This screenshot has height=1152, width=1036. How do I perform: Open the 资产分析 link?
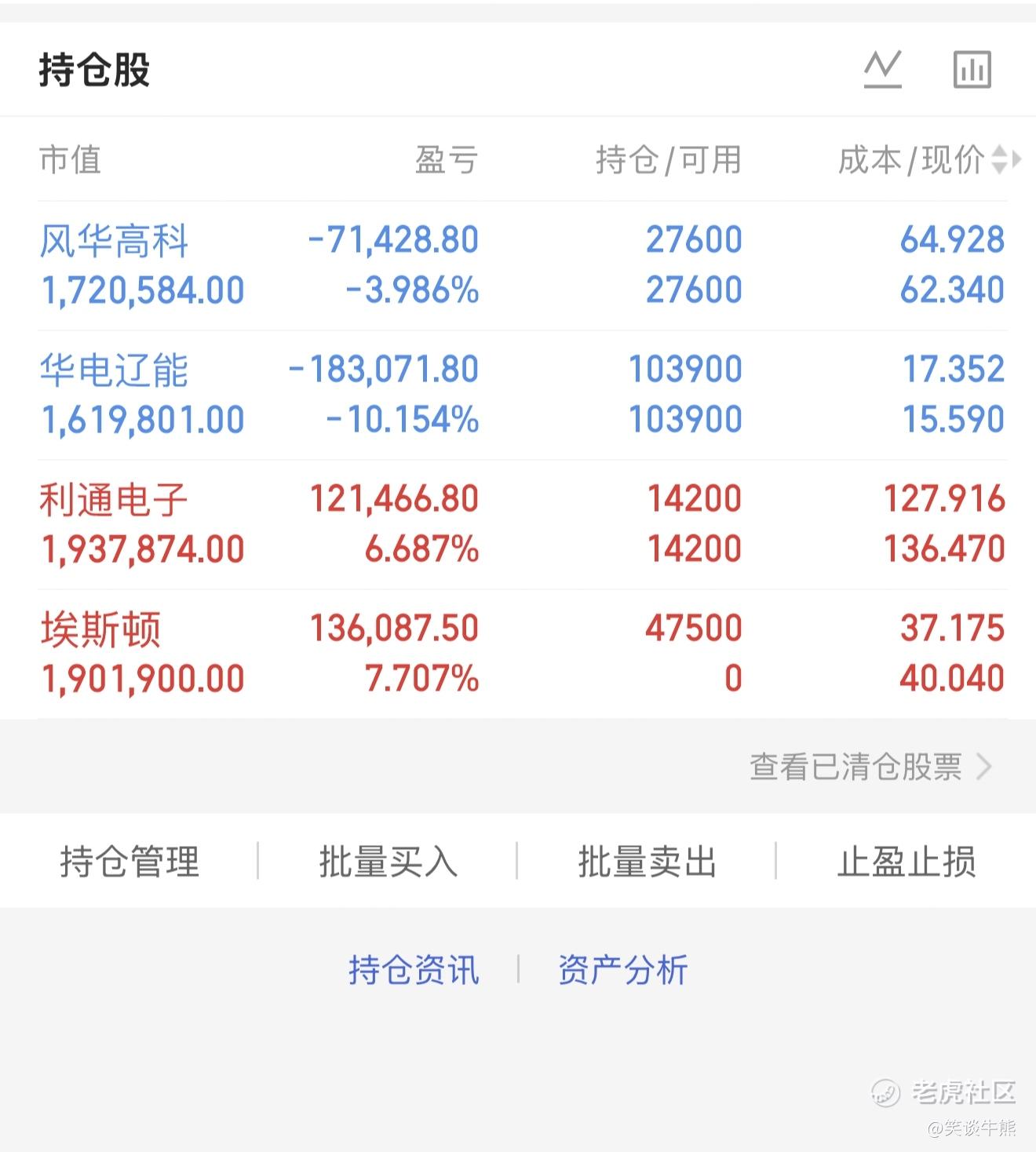pos(623,970)
